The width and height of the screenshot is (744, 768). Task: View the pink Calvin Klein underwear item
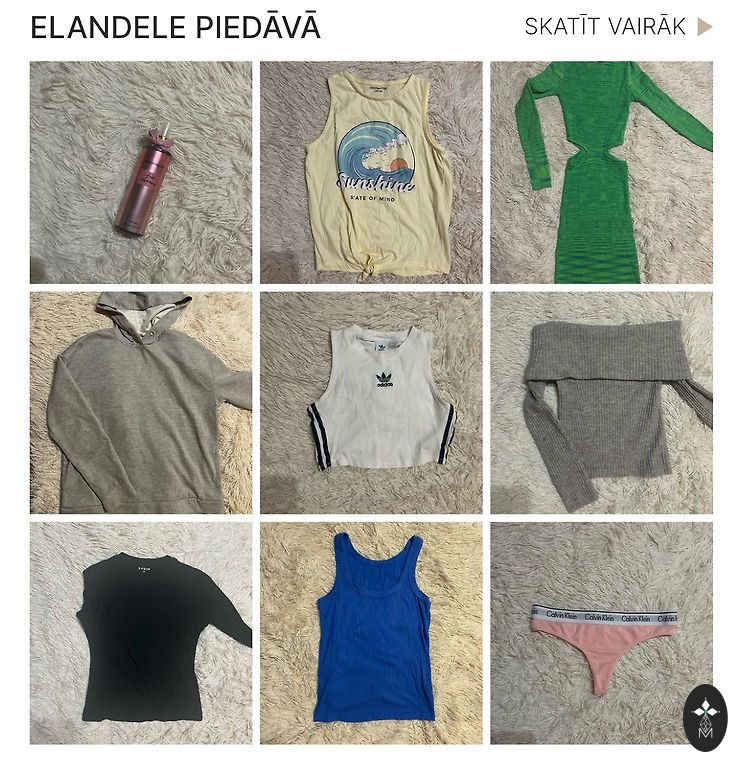pos(601,633)
